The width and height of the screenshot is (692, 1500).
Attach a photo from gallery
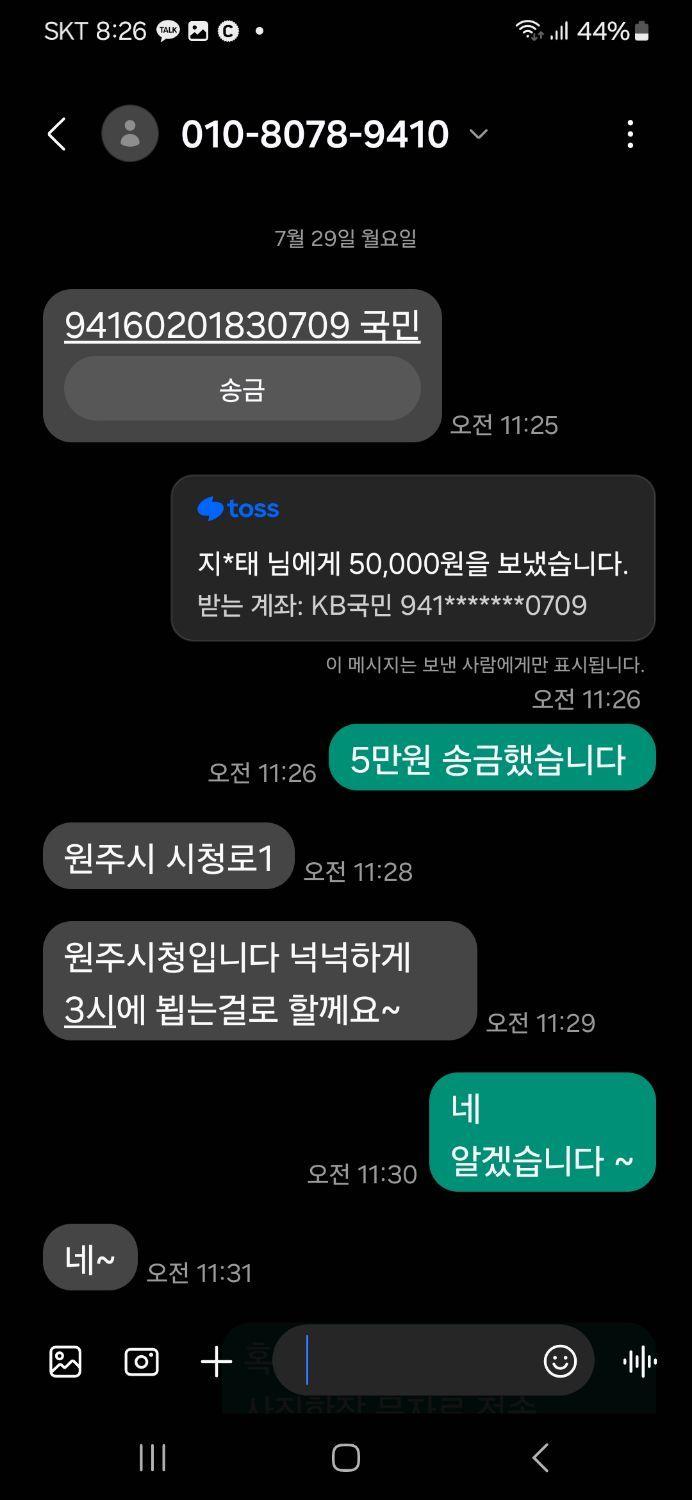point(65,1361)
